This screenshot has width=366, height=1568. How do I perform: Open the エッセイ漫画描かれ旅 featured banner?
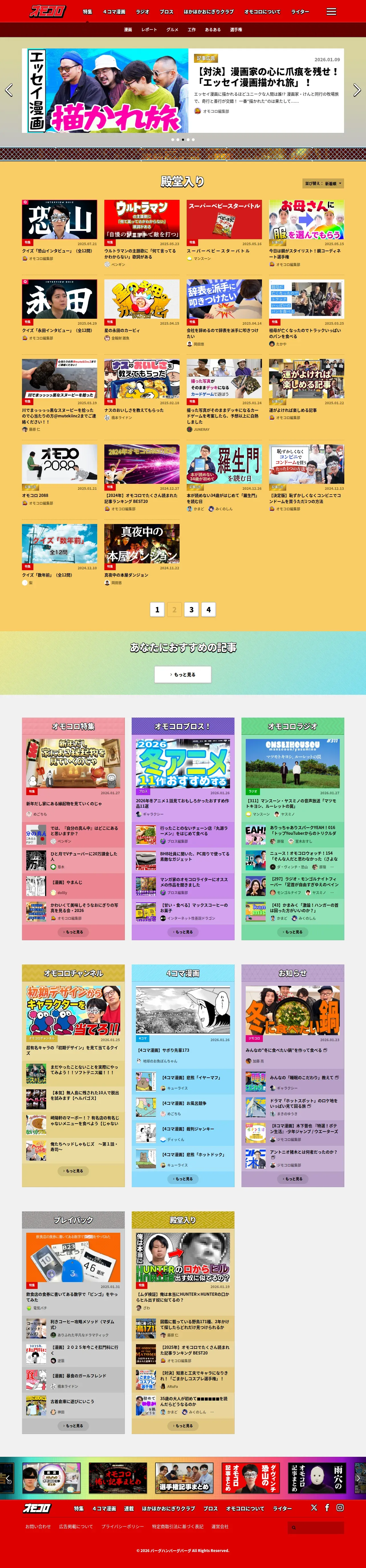coord(183,91)
